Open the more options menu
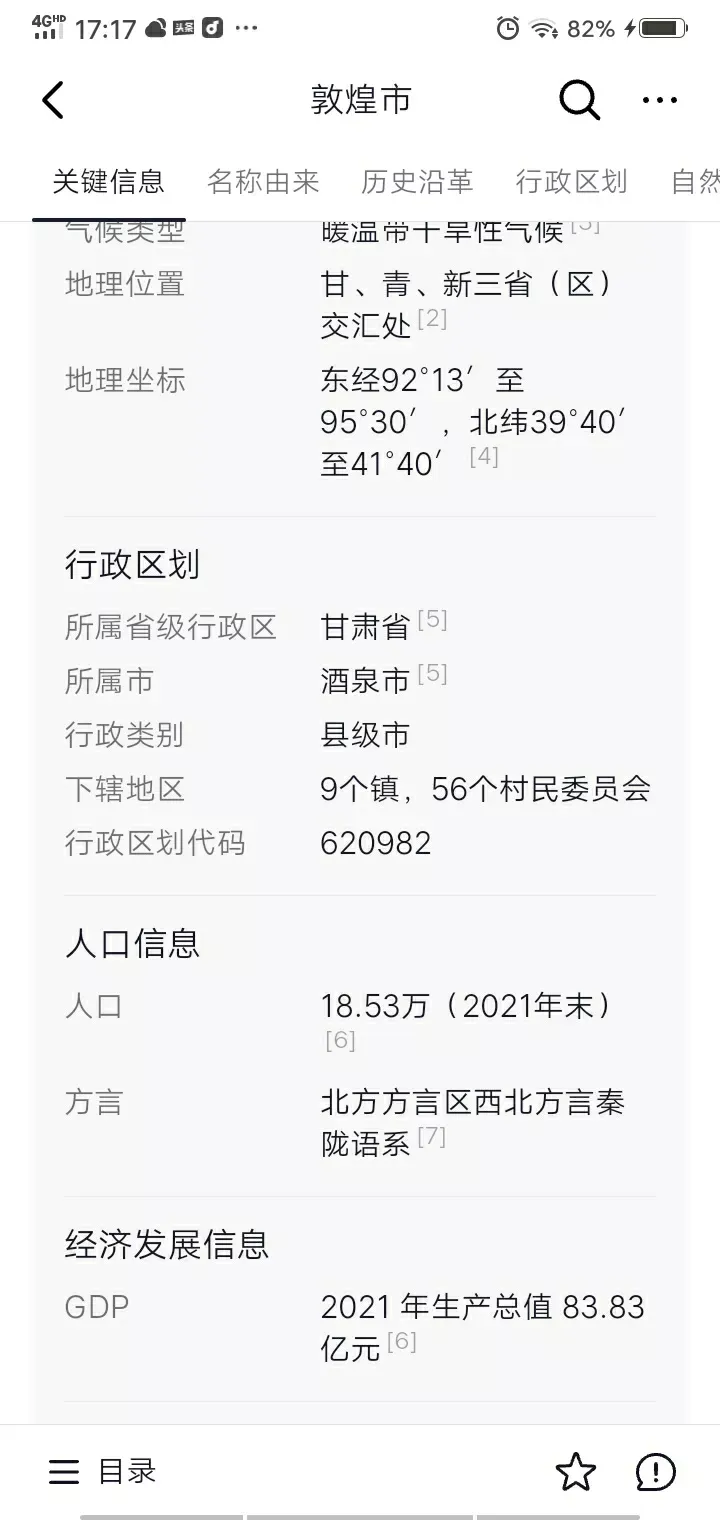This screenshot has width=720, height=1520. 660,99
